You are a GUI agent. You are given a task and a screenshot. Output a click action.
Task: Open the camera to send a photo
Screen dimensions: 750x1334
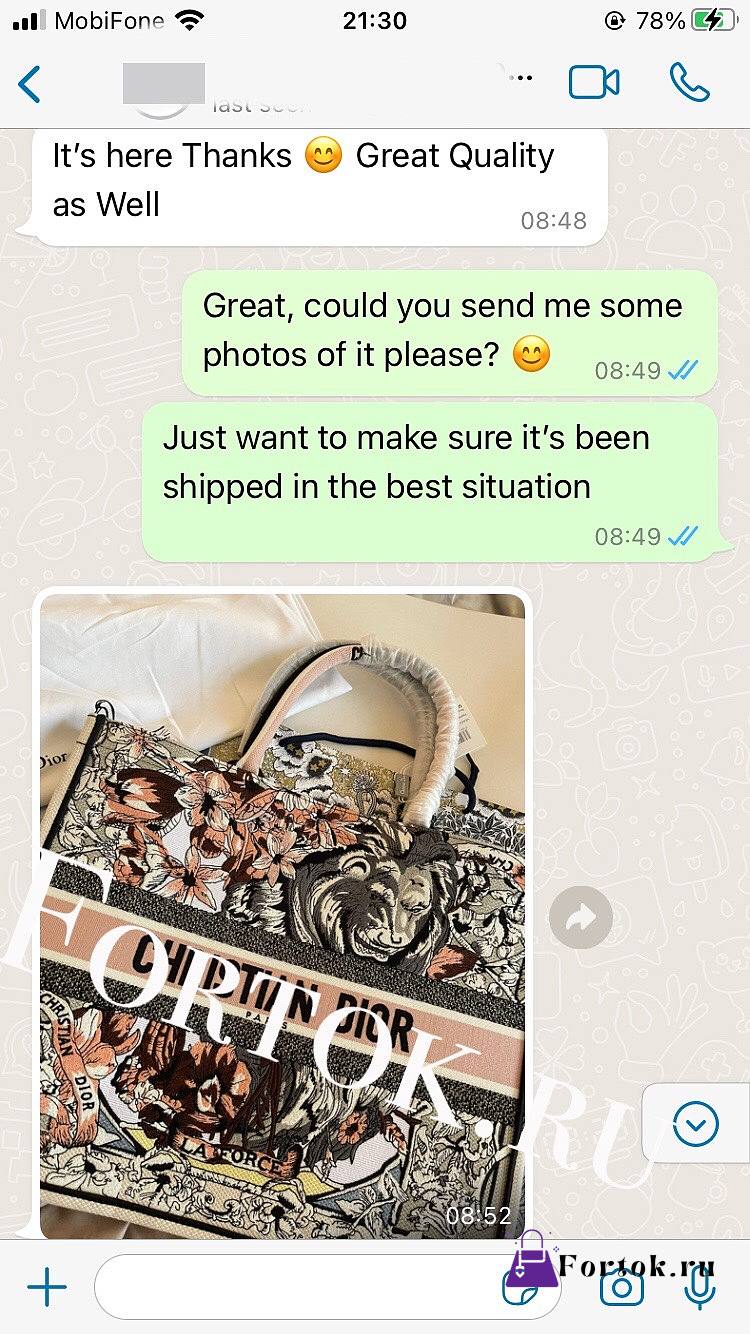(622, 1288)
